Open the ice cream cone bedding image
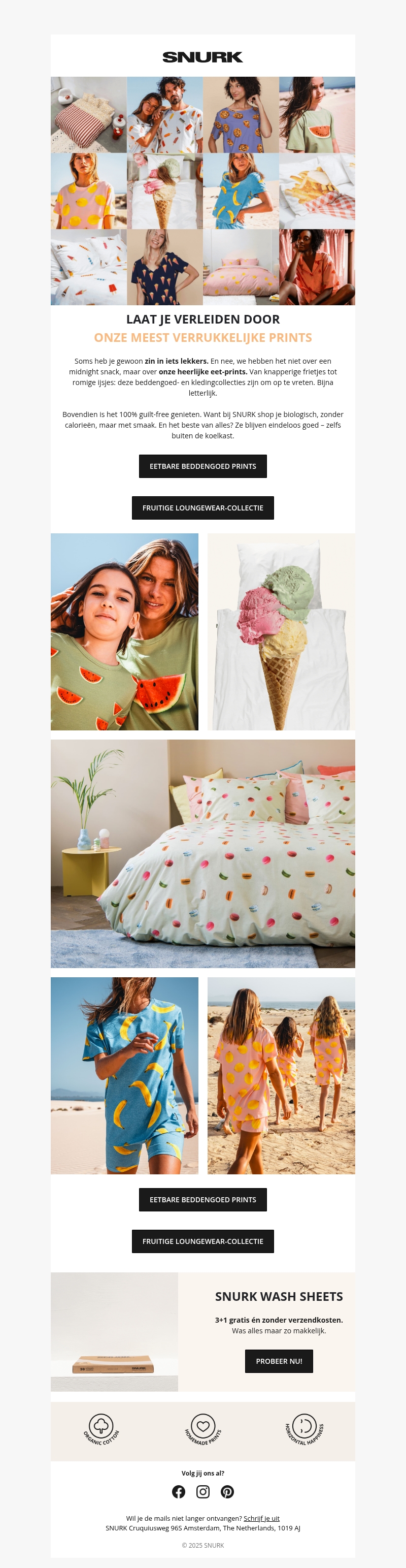The image size is (406, 1568). pyautogui.click(x=281, y=631)
